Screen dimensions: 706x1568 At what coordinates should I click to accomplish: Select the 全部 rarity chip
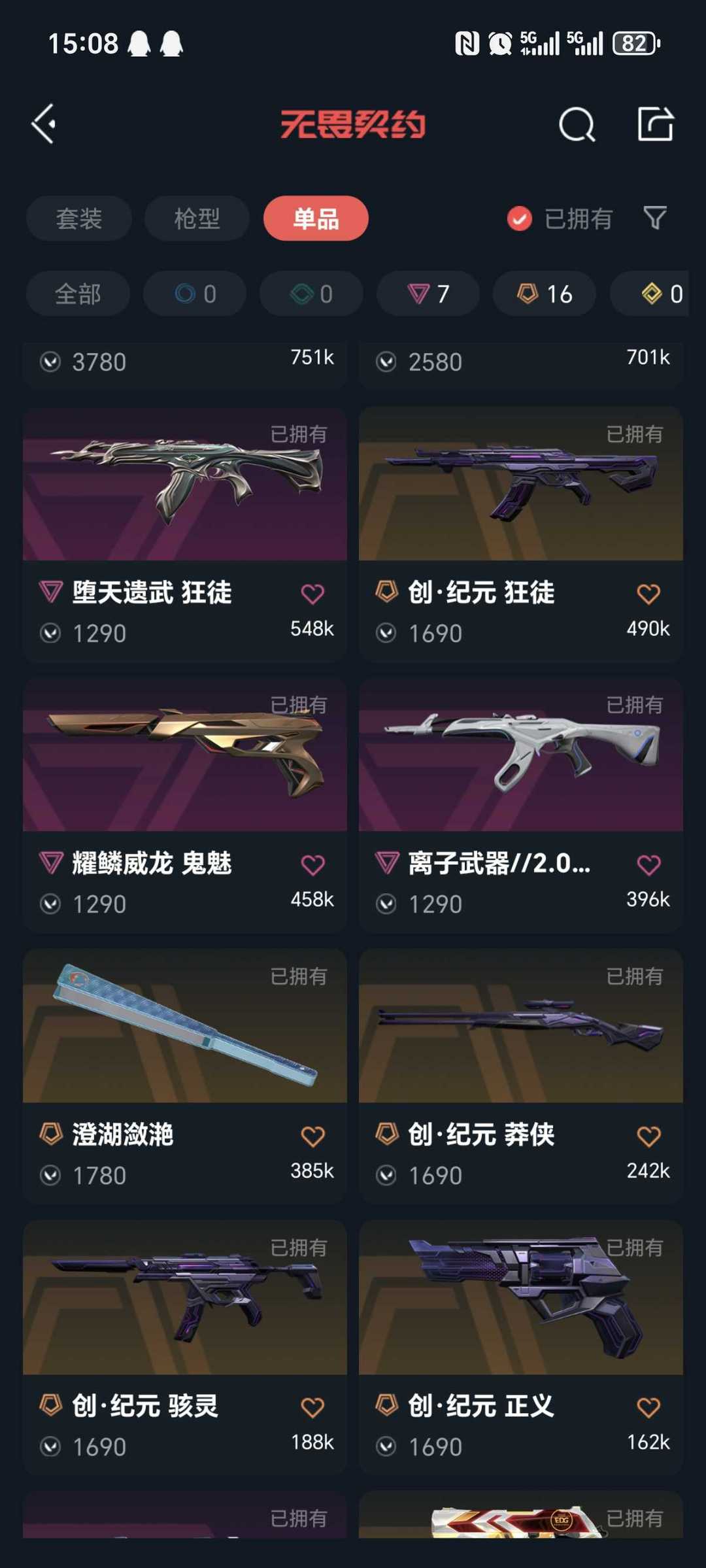[x=78, y=294]
